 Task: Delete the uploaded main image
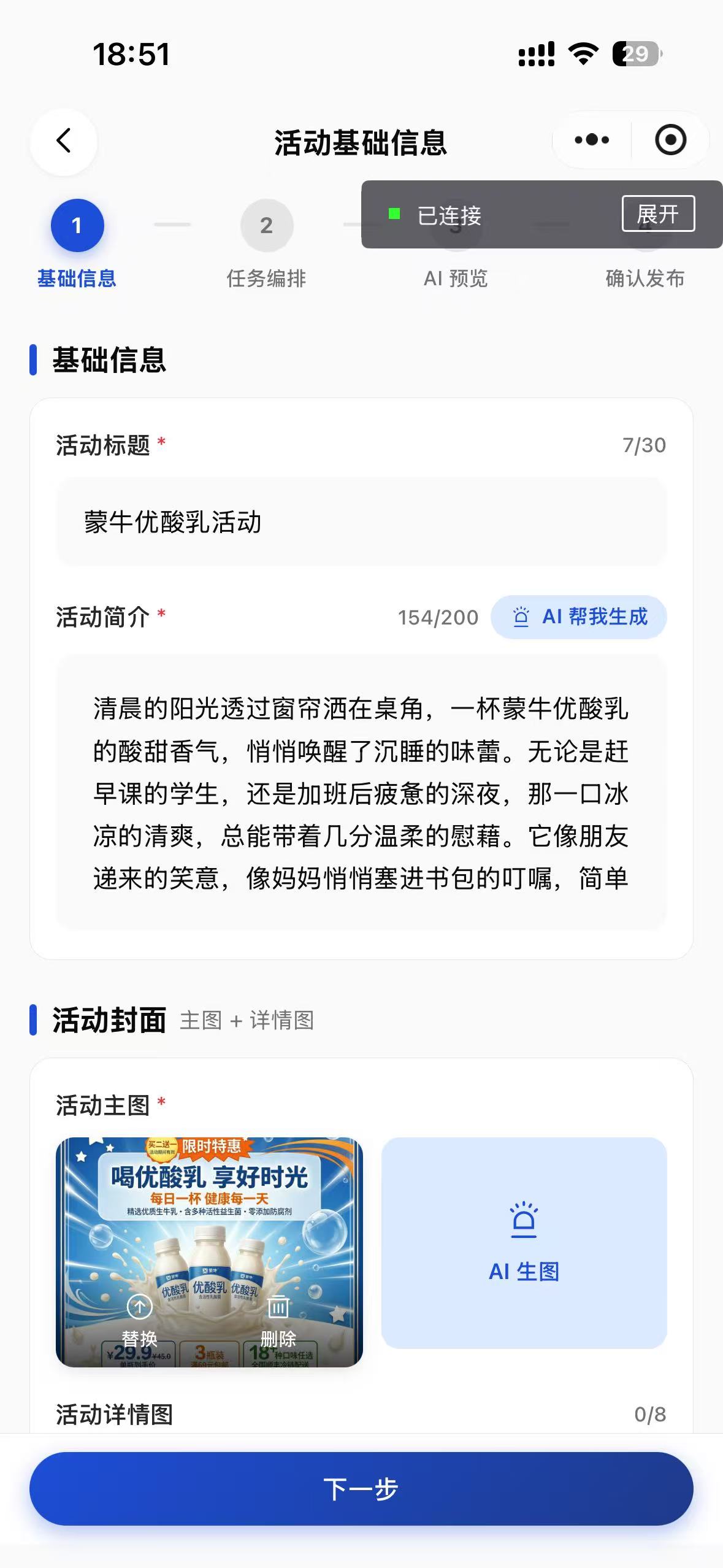tap(278, 1320)
